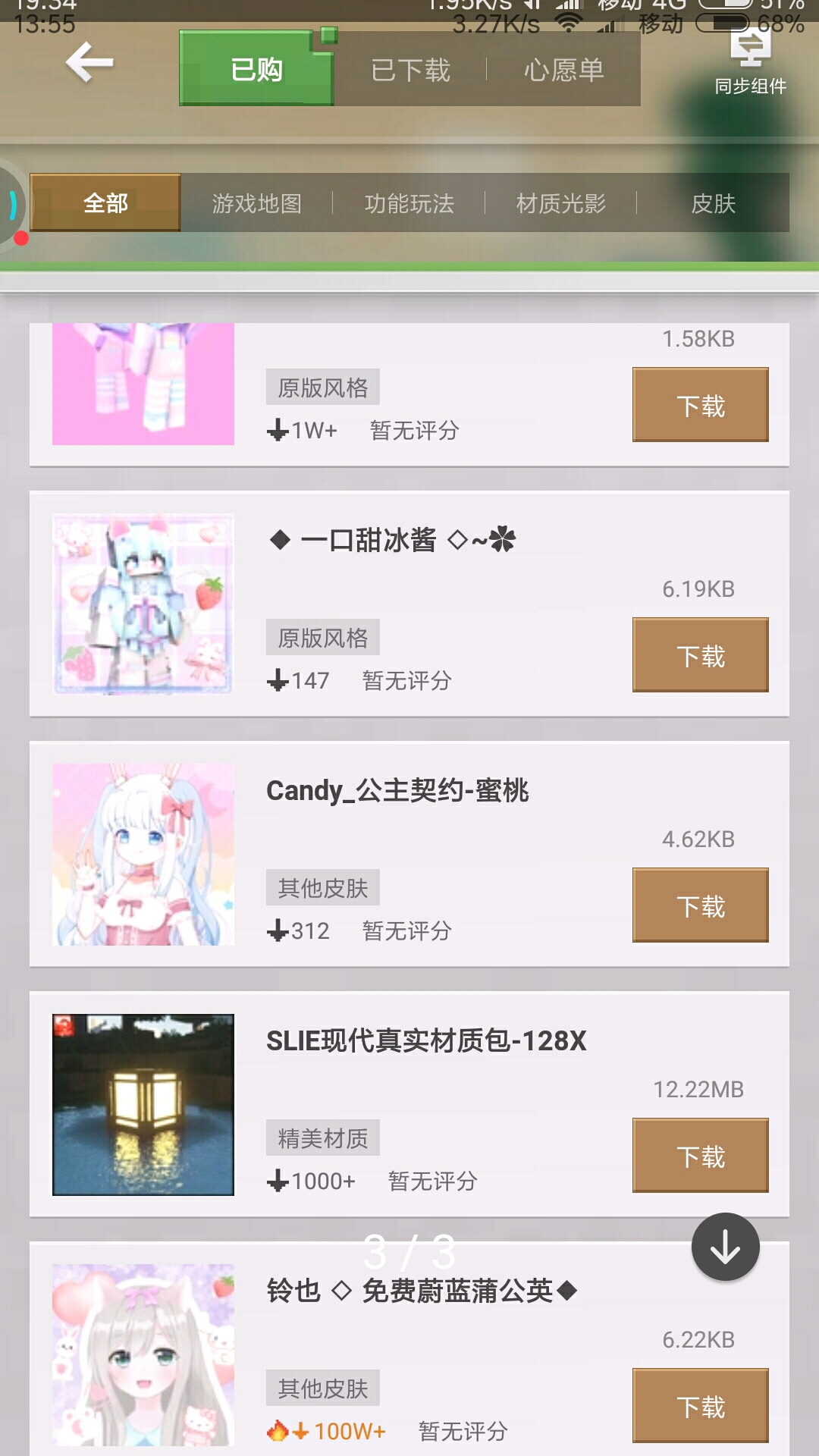Tap the round down-arrow floating button
The image size is (819, 1456).
coord(726,1247)
